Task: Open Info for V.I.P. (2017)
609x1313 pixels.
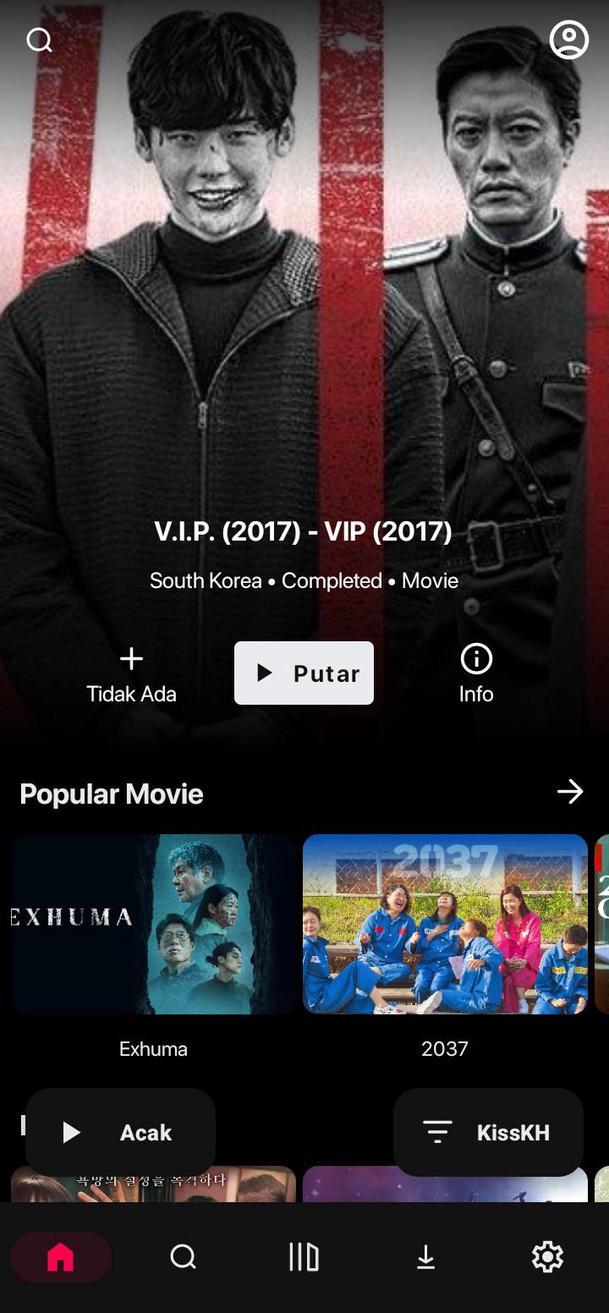Action: pos(476,674)
